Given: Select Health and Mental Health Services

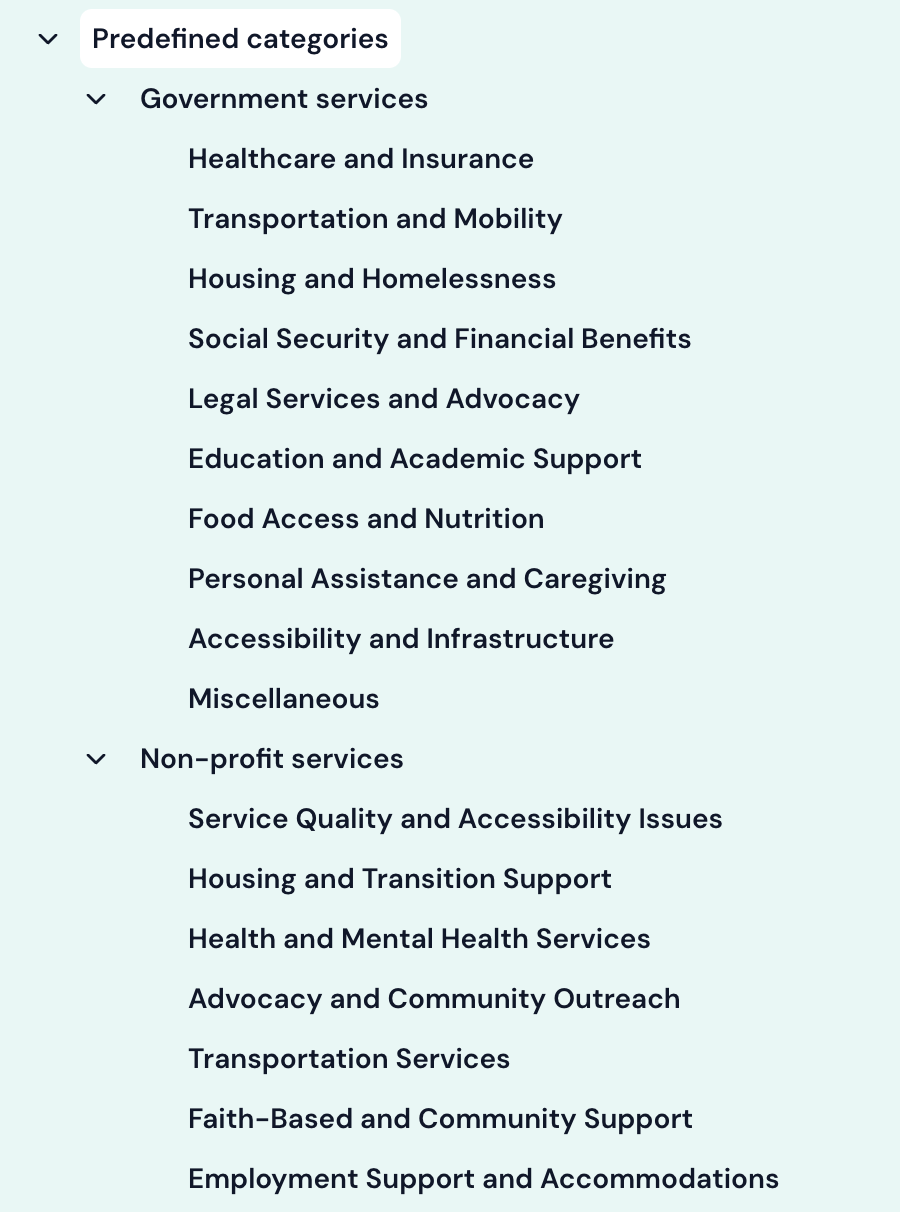Looking at the screenshot, I should (419, 939).
